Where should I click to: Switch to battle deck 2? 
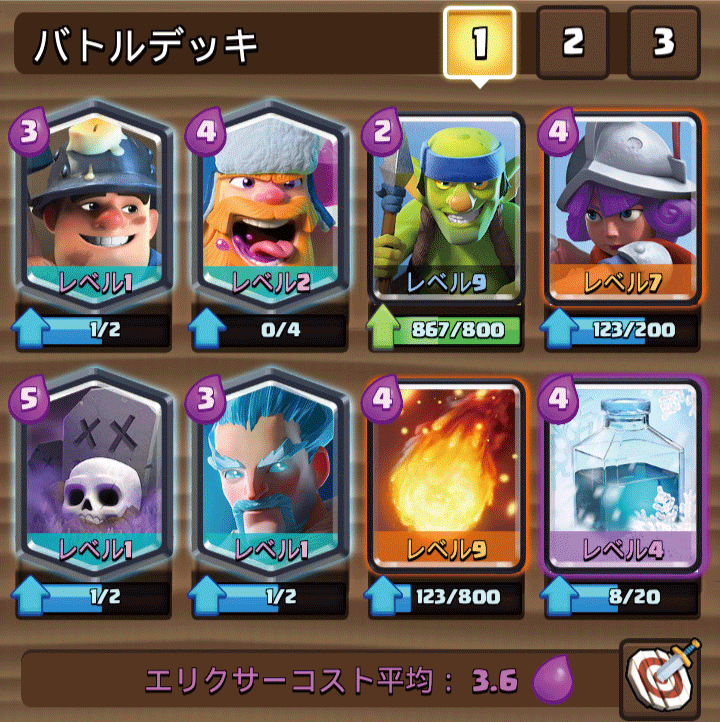[572, 43]
